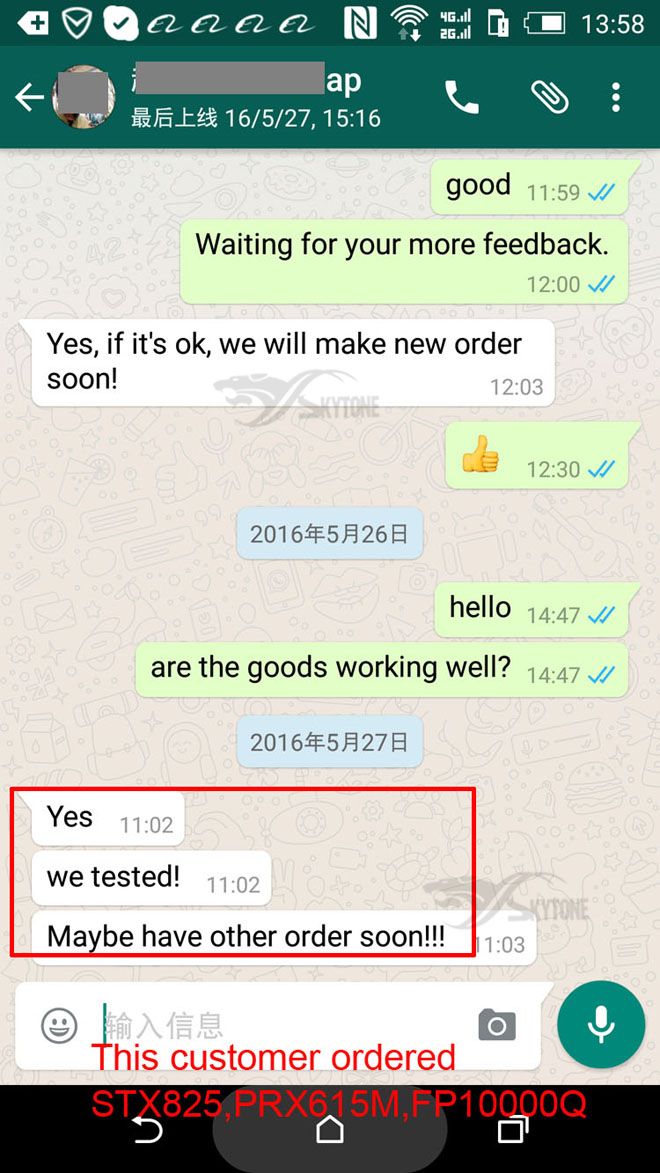660x1173 pixels.
Task: Open the contact's profile picture
Action: pyautogui.click(x=83, y=98)
